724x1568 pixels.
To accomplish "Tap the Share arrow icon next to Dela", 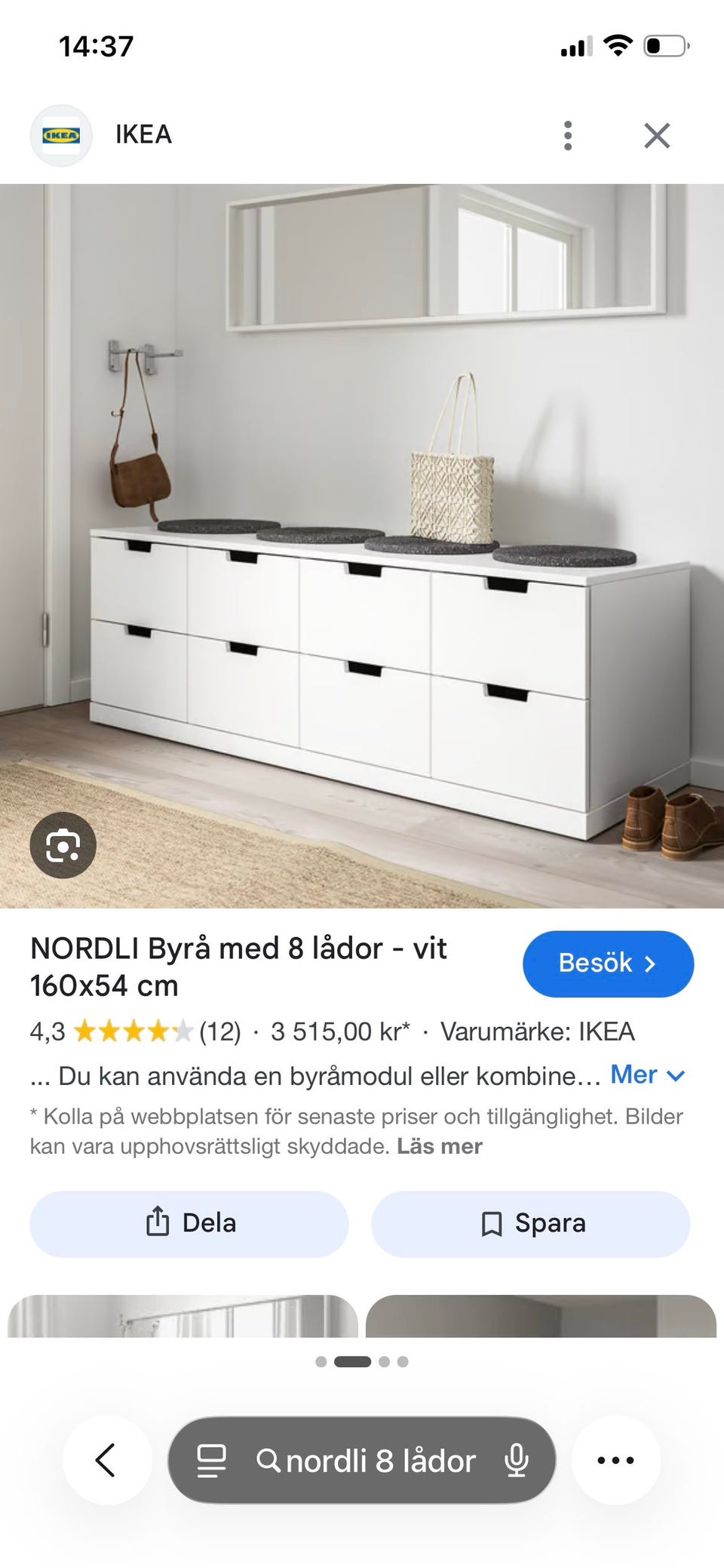I will [157, 1223].
